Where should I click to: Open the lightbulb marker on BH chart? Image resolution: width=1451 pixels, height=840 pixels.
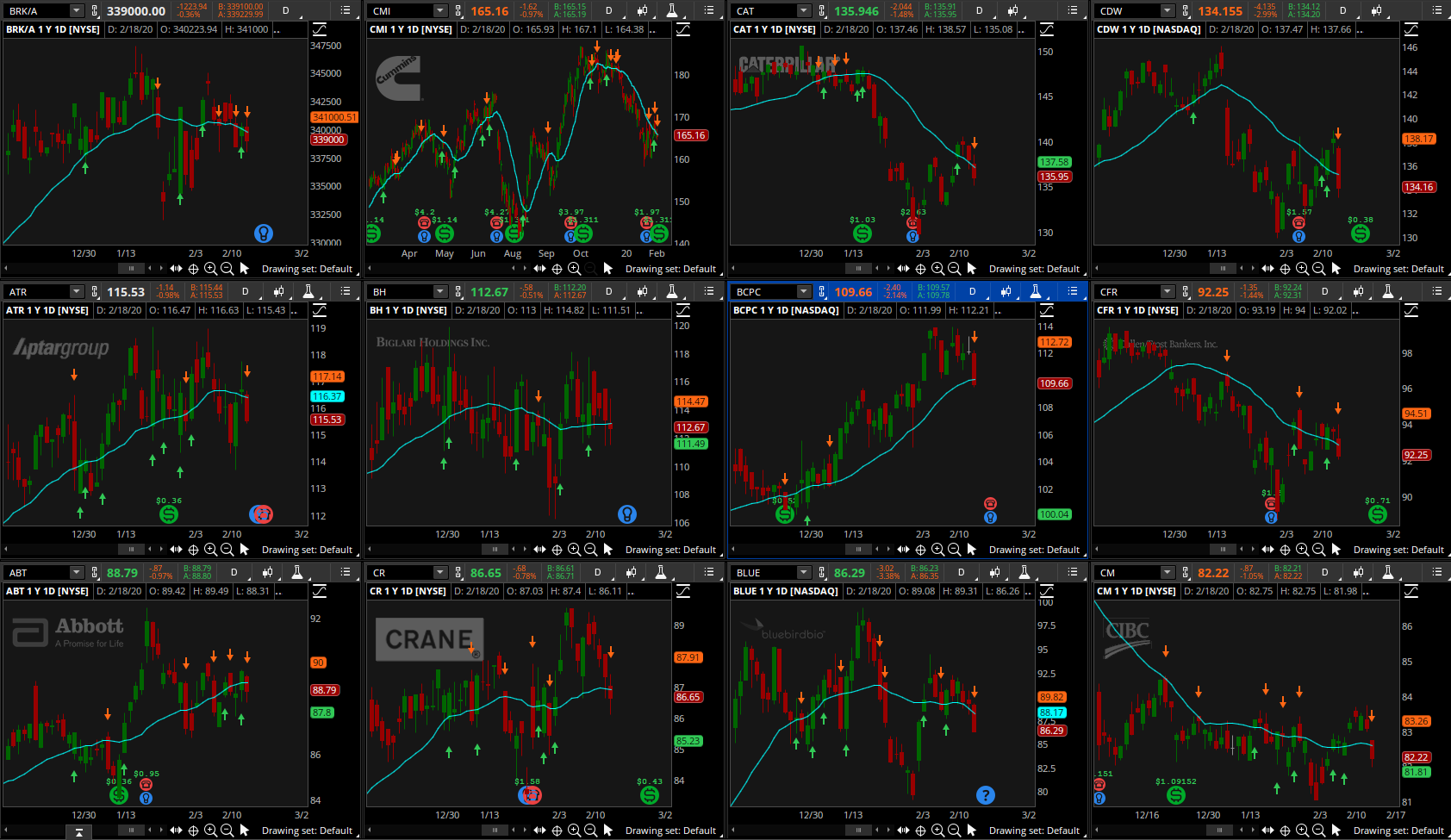(627, 514)
